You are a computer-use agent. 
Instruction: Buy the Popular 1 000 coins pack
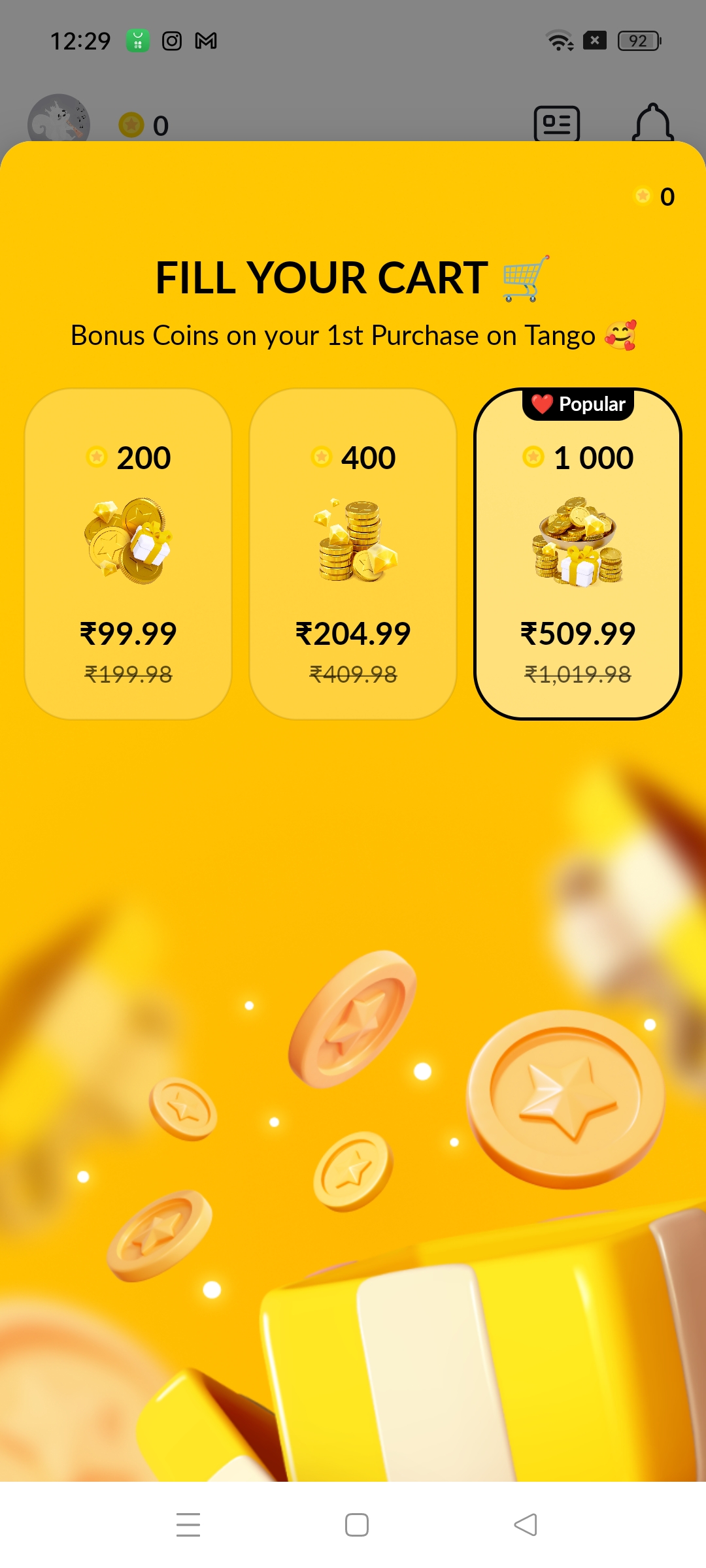point(578,555)
